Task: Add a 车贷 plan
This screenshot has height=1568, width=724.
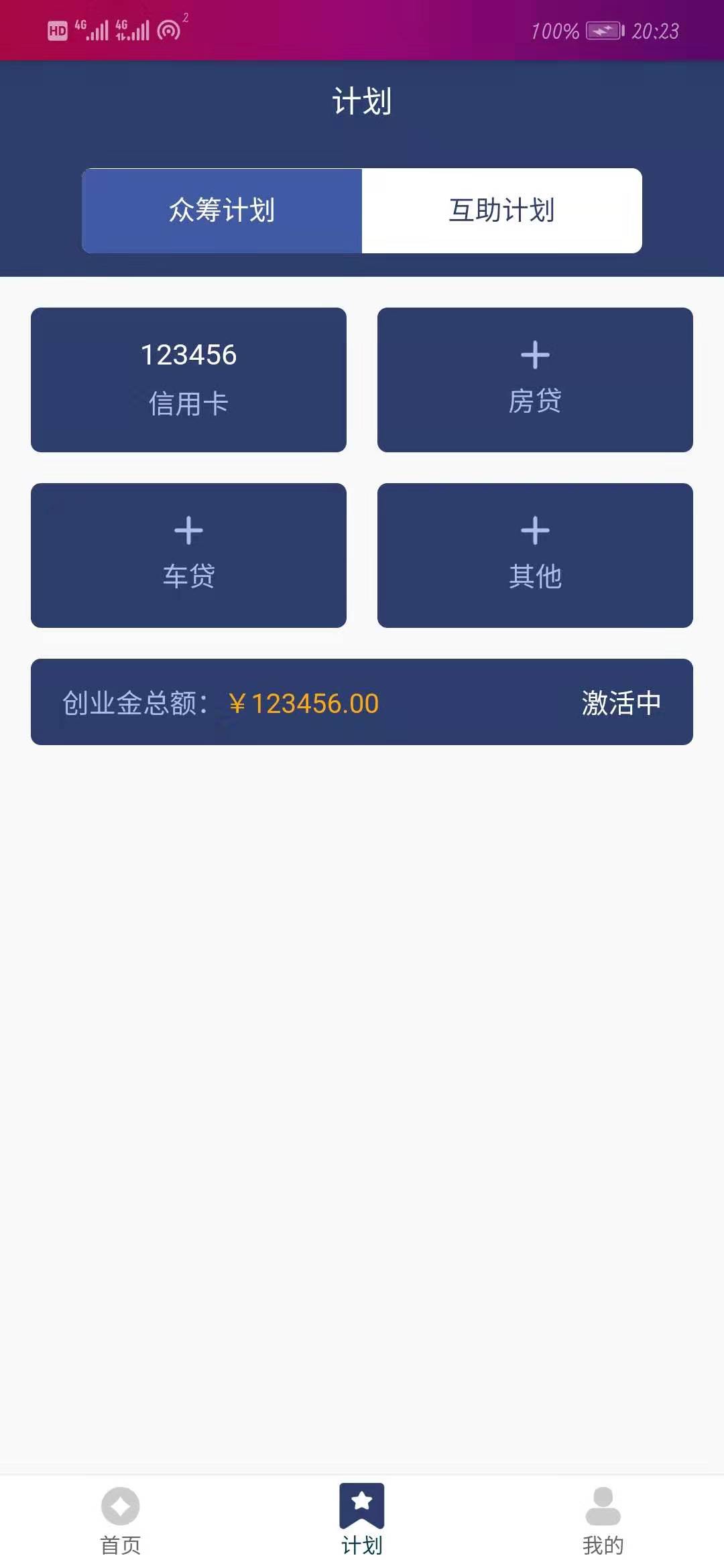Action: pos(188,555)
